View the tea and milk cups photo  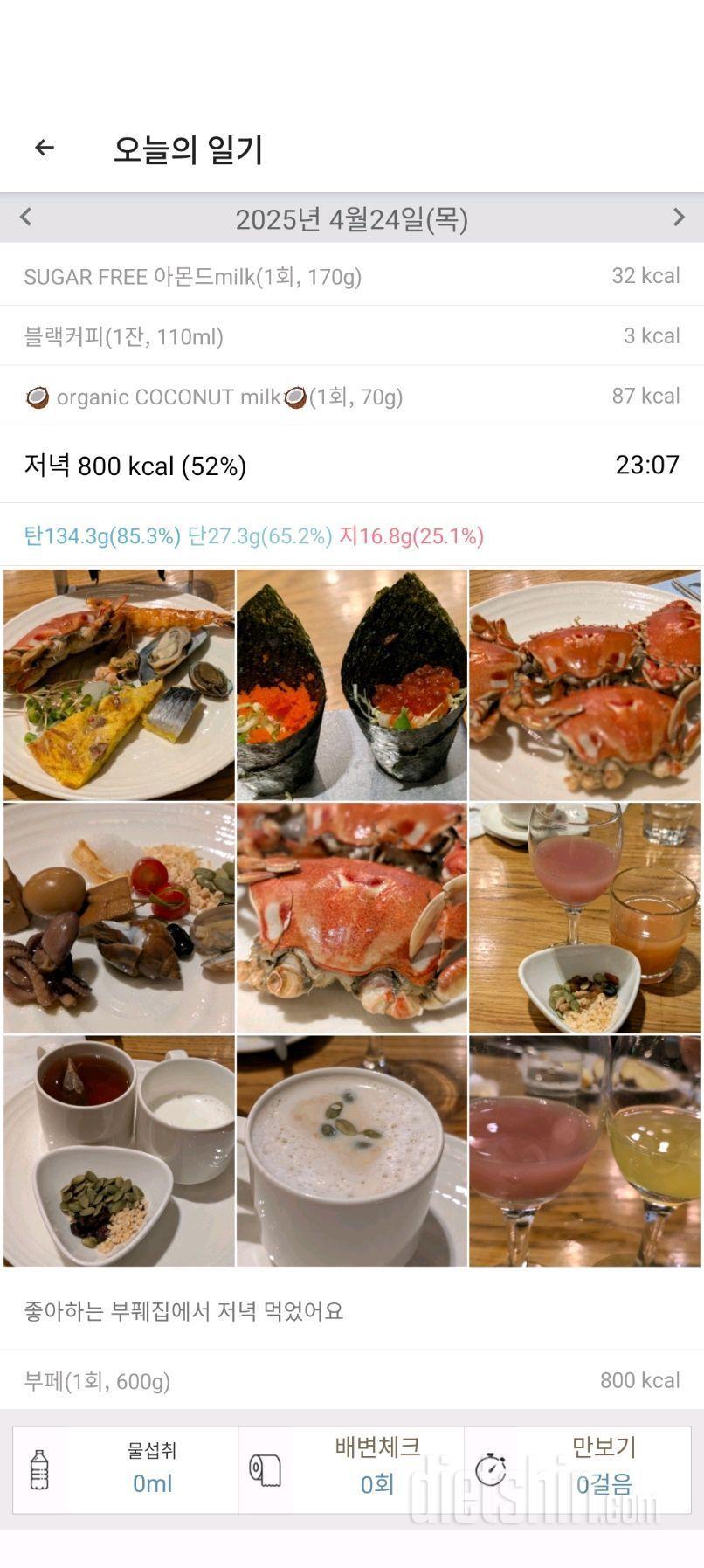[119, 1150]
